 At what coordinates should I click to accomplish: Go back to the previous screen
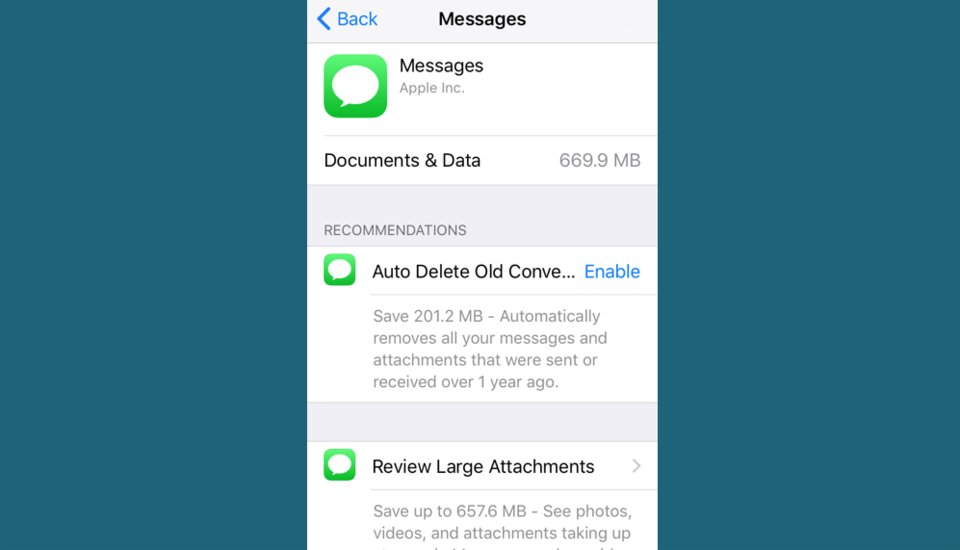(x=347, y=19)
